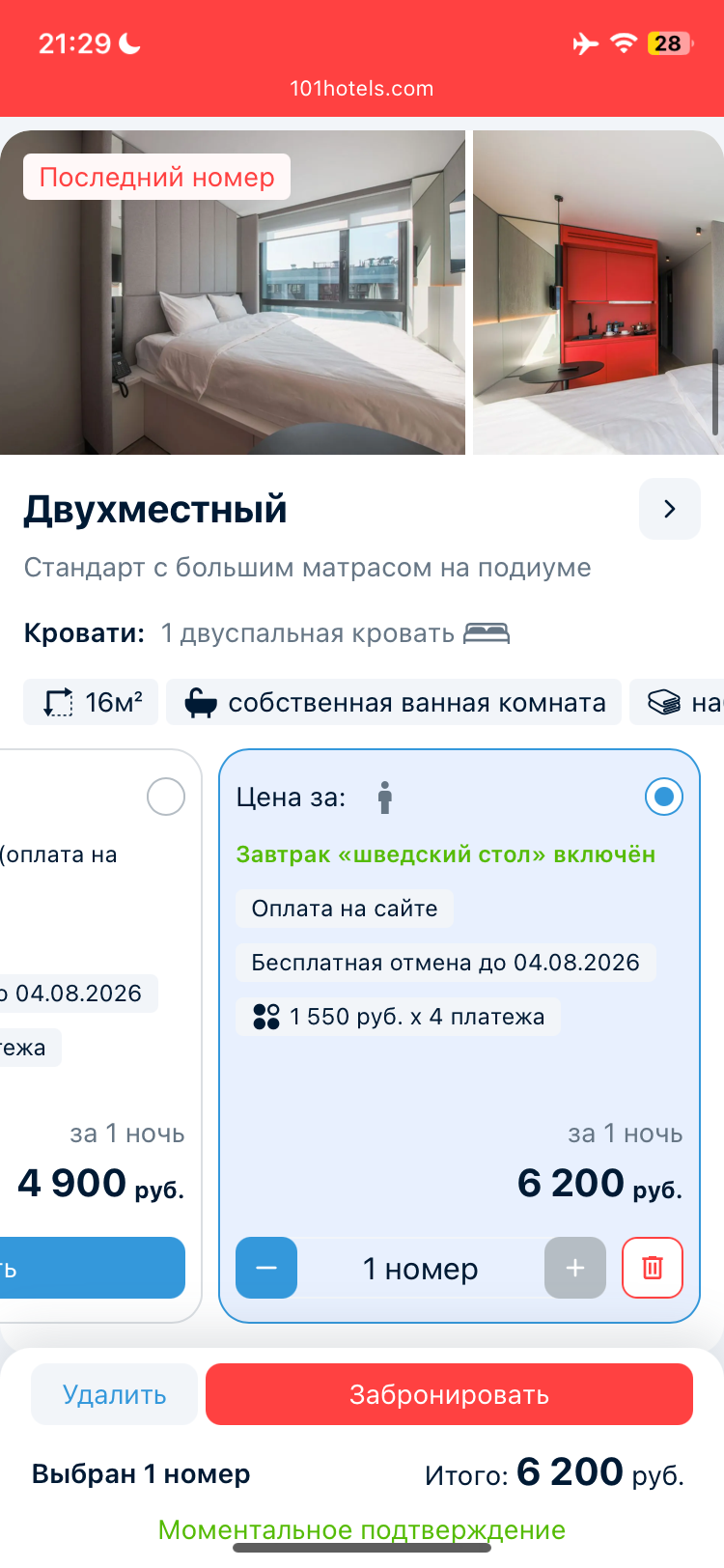View the red kitchenette room photo
Screen dimensions: 724x1568
(599, 293)
